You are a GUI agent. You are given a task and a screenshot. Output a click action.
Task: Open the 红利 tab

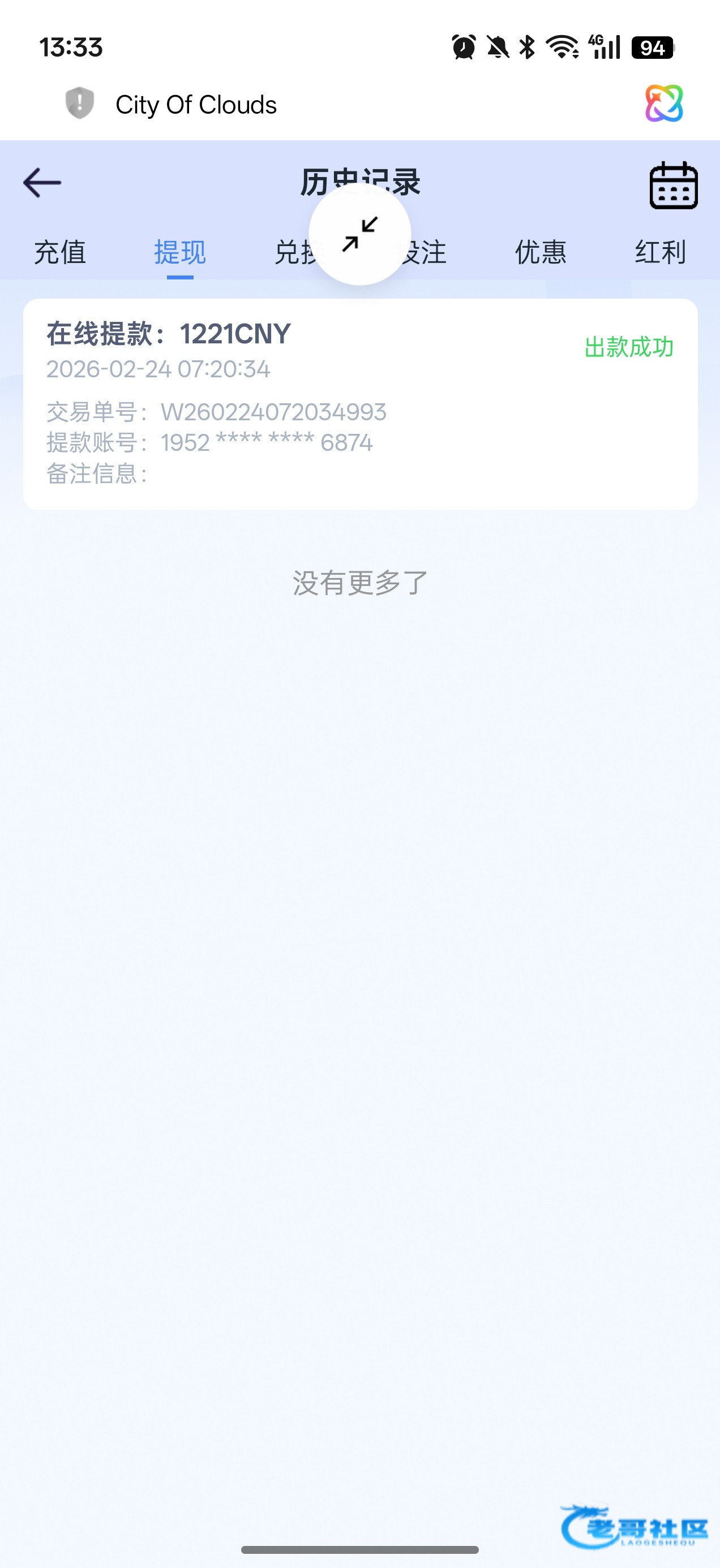click(661, 252)
